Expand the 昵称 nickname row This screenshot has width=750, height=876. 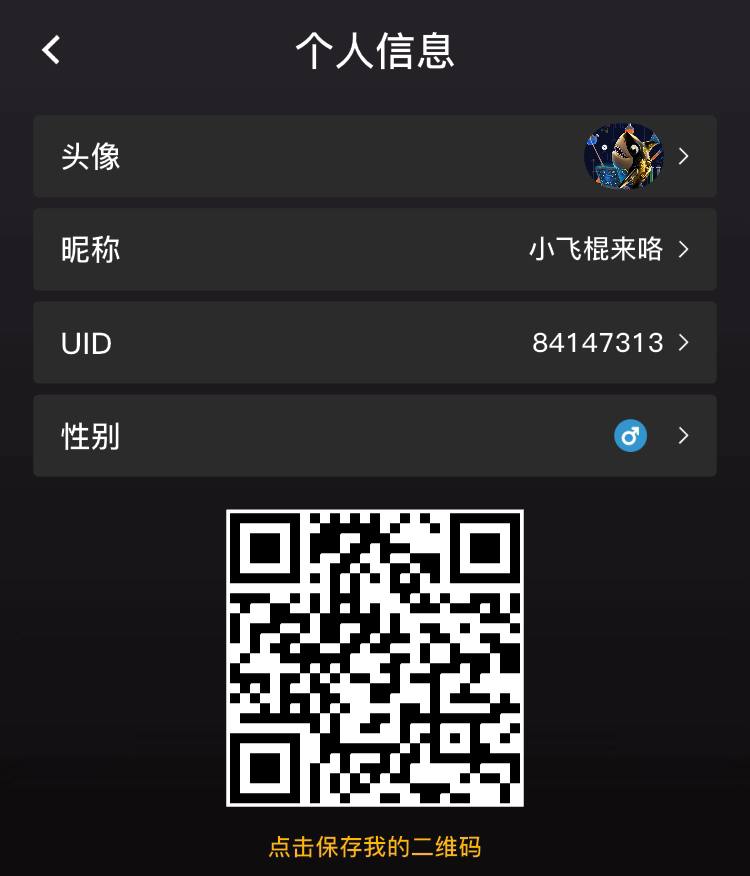pyautogui.click(x=375, y=250)
